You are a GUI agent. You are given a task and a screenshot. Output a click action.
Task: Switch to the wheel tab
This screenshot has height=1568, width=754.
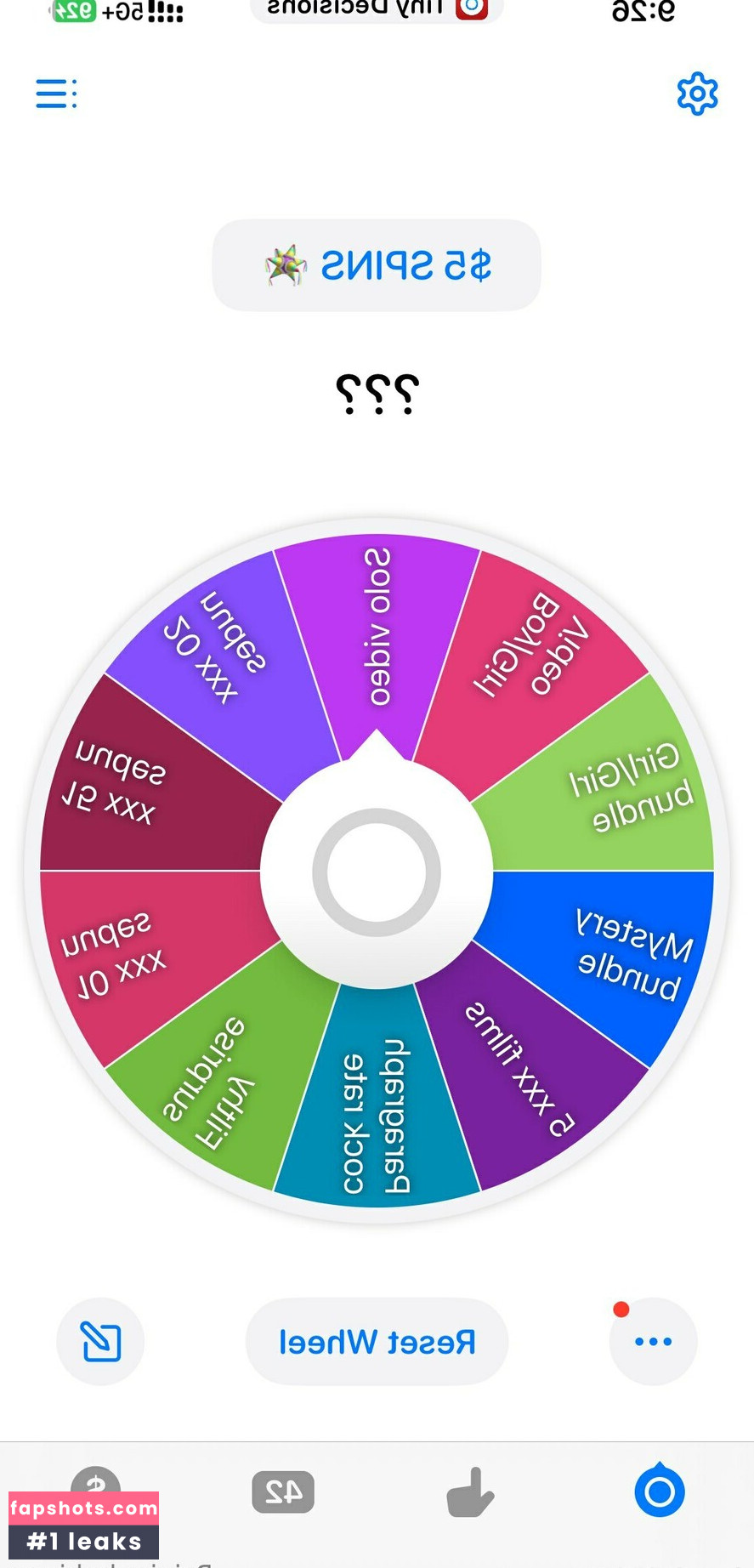660,1491
